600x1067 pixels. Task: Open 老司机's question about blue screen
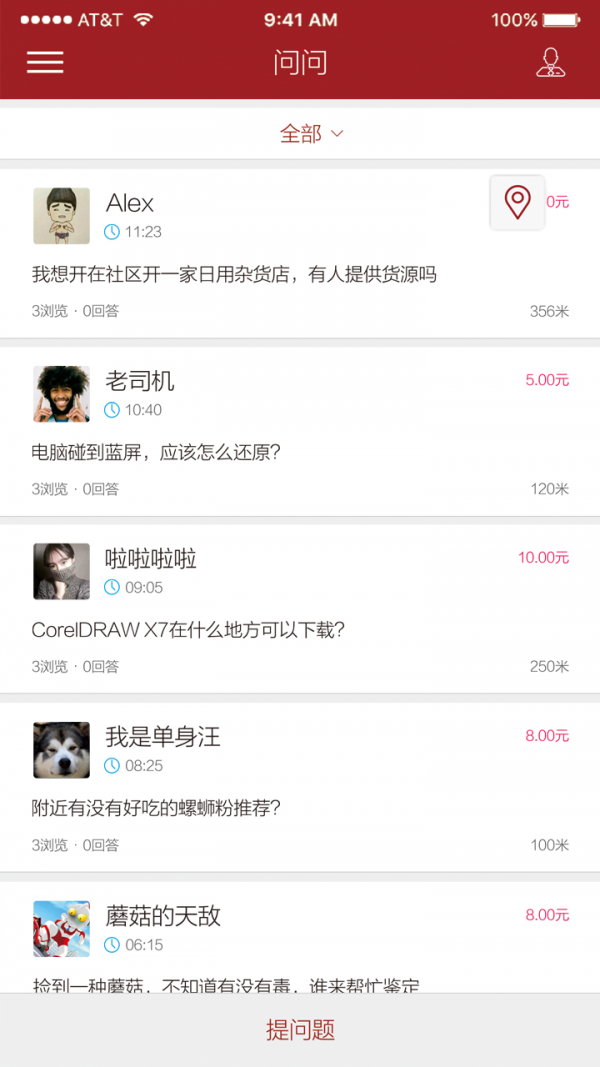pos(157,453)
